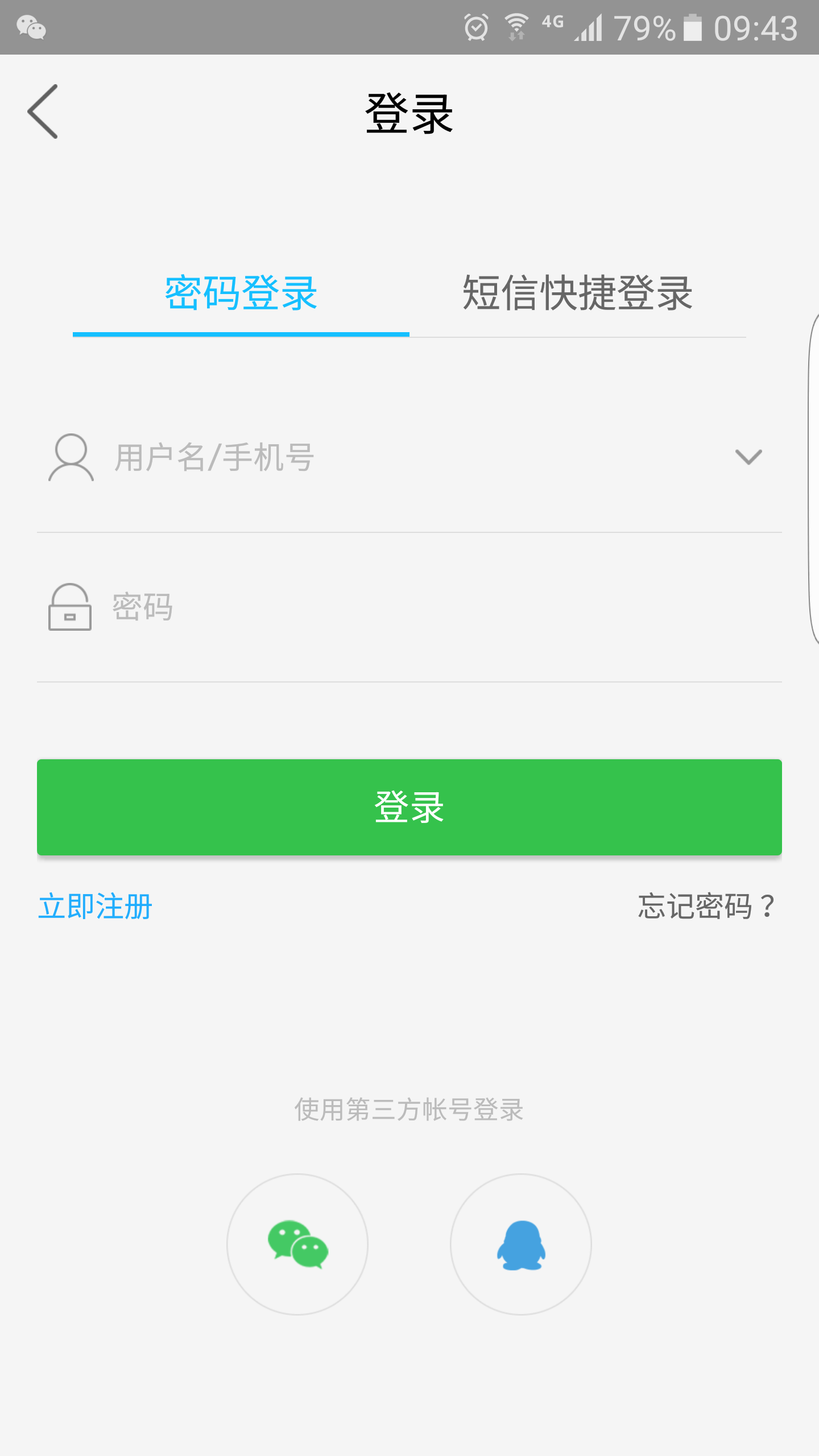
Task: Focus the 用户名/手机号 input field
Action: point(398,457)
